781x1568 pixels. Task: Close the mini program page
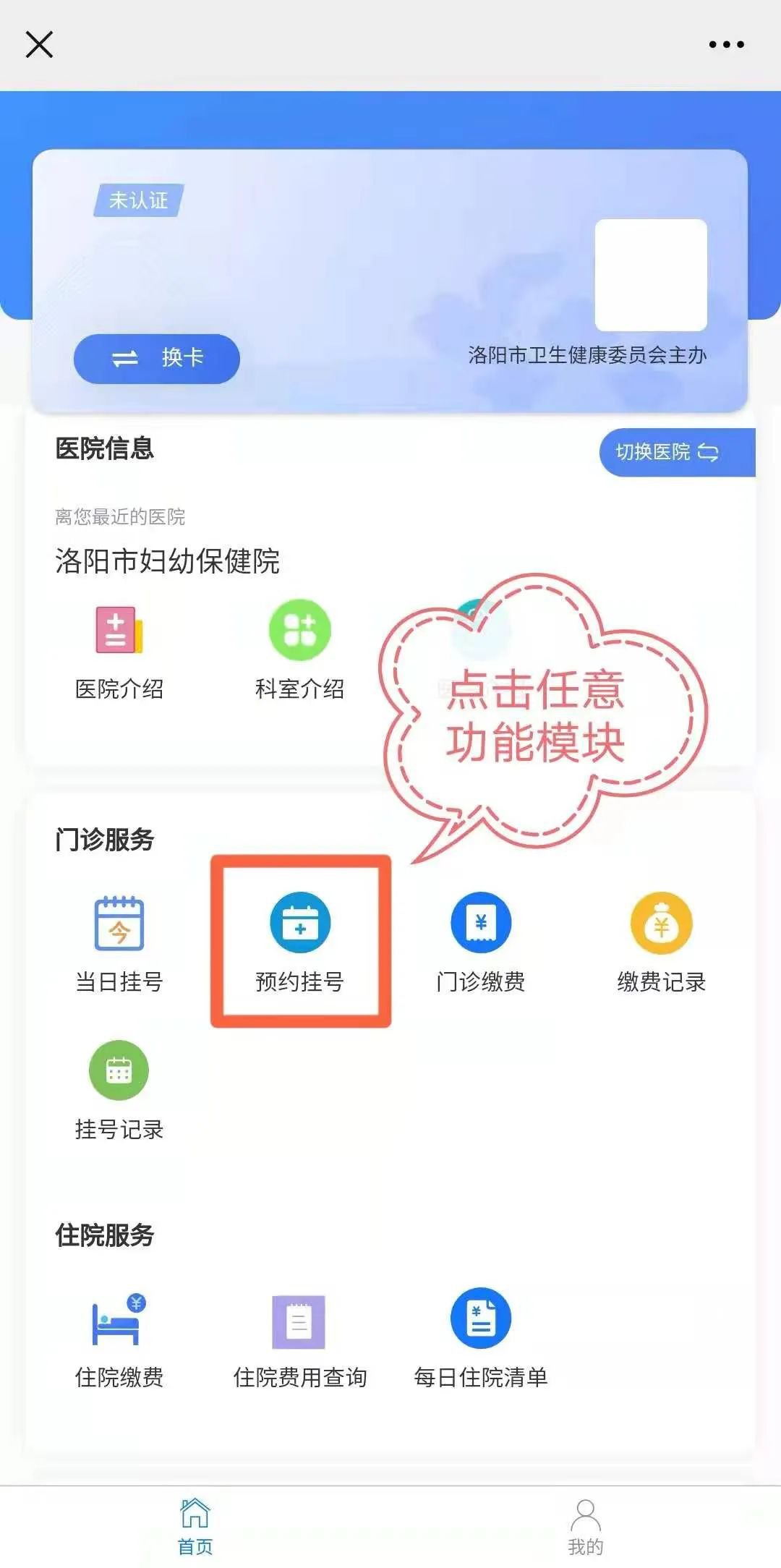click(39, 45)
